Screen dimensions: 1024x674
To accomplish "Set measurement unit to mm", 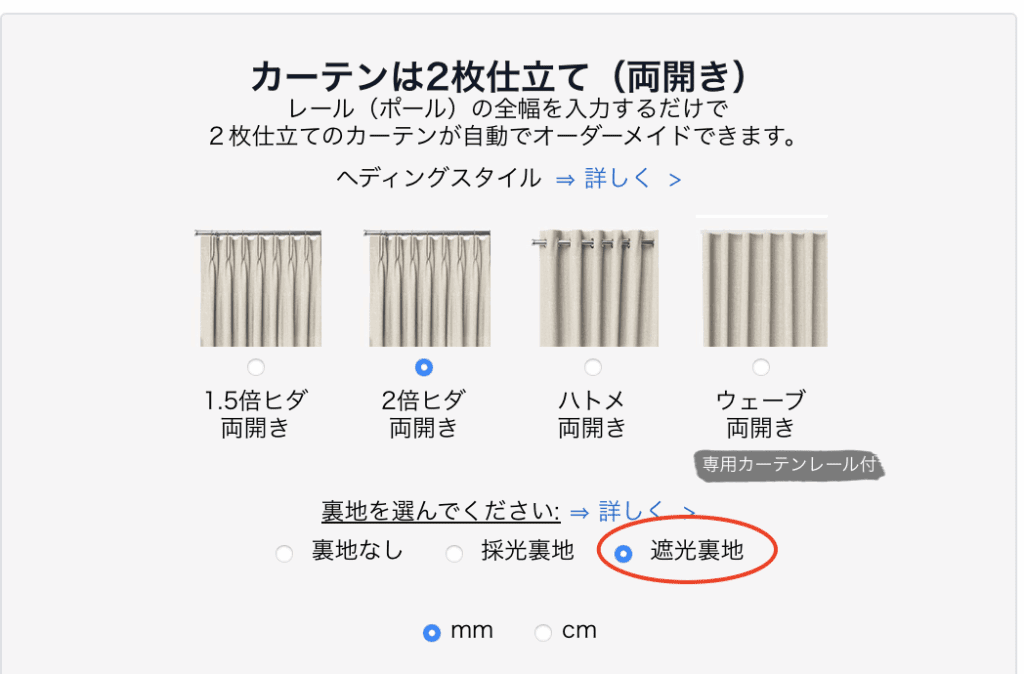I will point(432,633).
